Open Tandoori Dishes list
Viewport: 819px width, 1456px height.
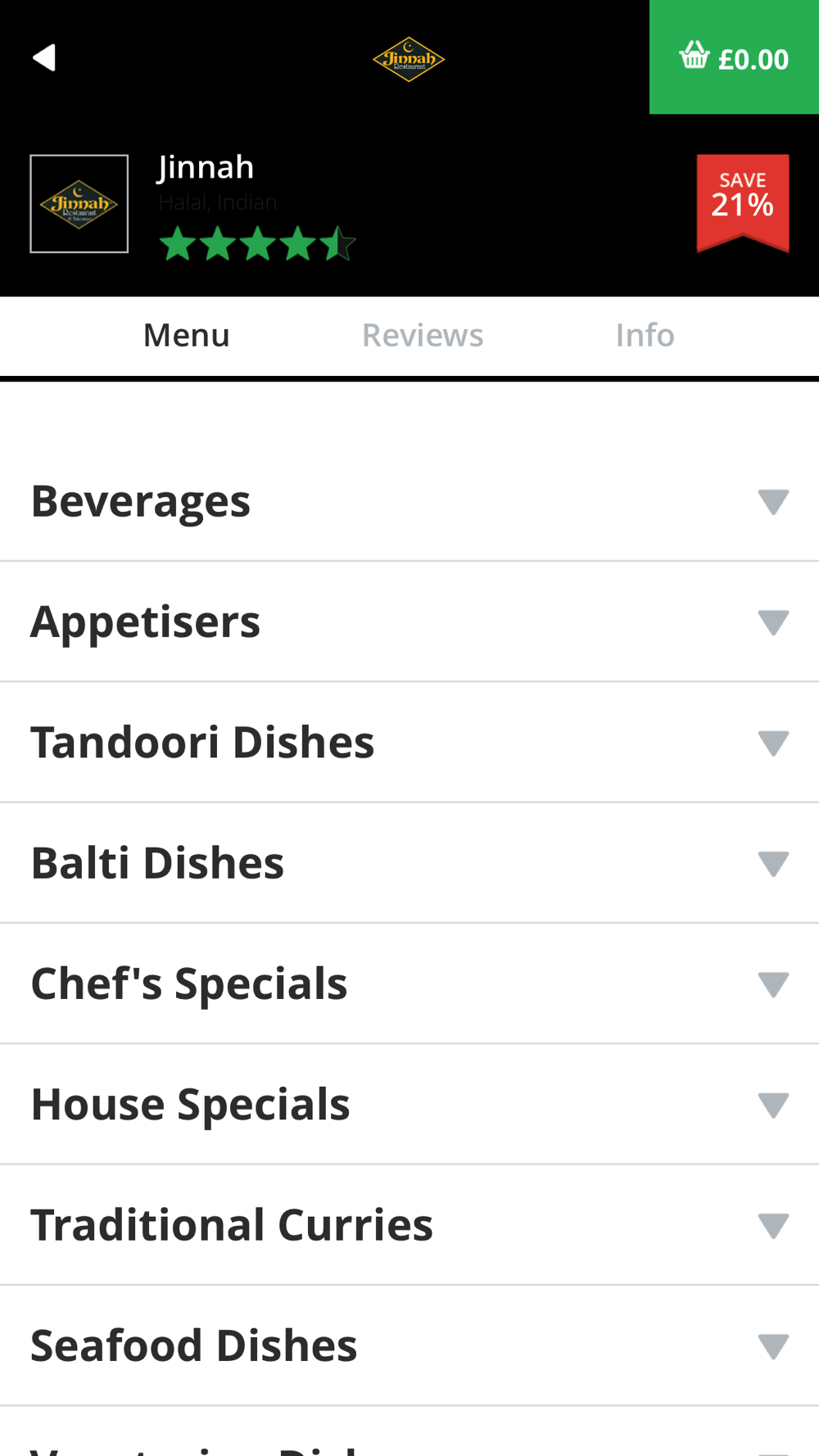tap(409, 742)
